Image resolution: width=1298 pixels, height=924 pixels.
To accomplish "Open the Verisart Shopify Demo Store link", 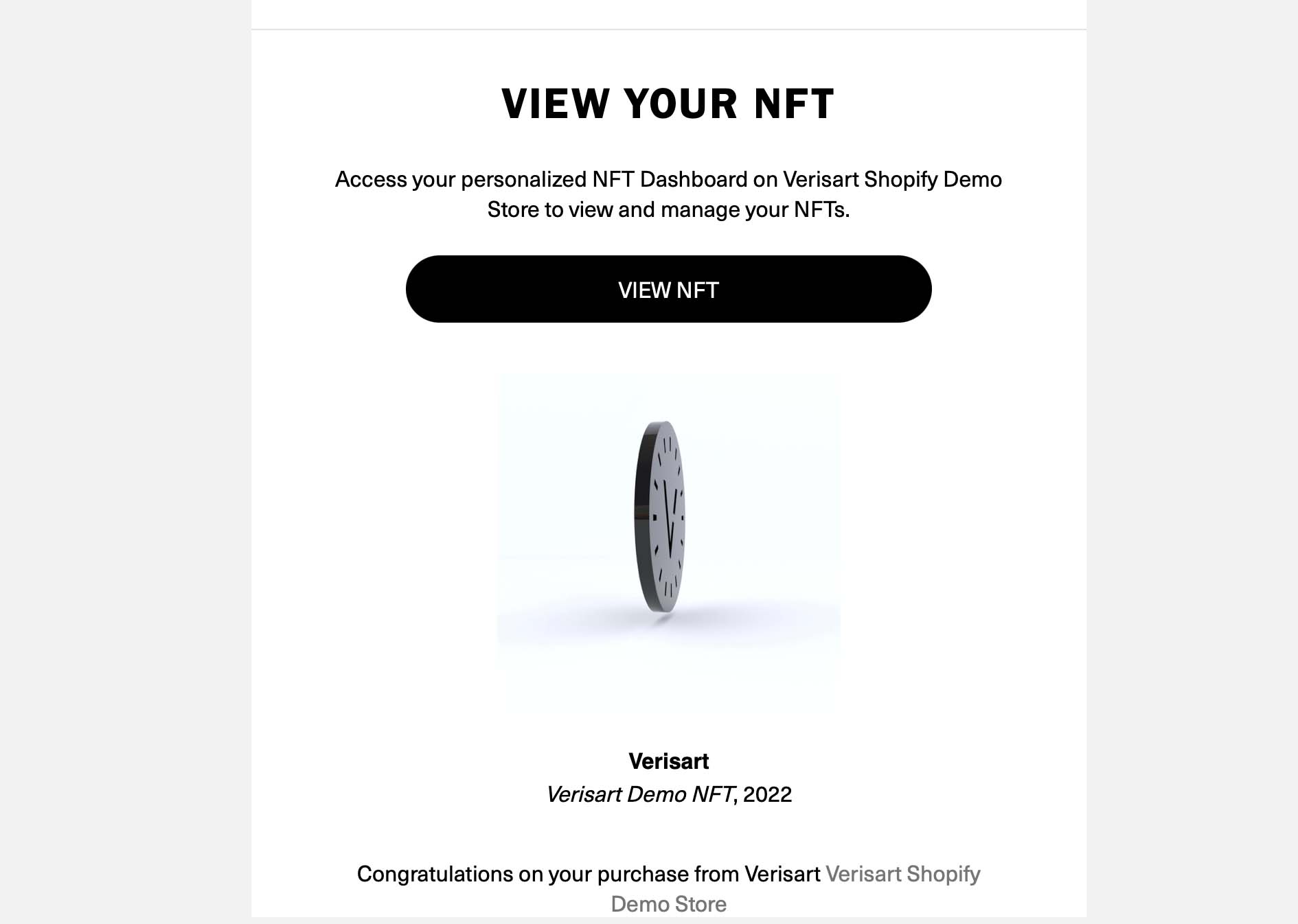I will point(902,874).
